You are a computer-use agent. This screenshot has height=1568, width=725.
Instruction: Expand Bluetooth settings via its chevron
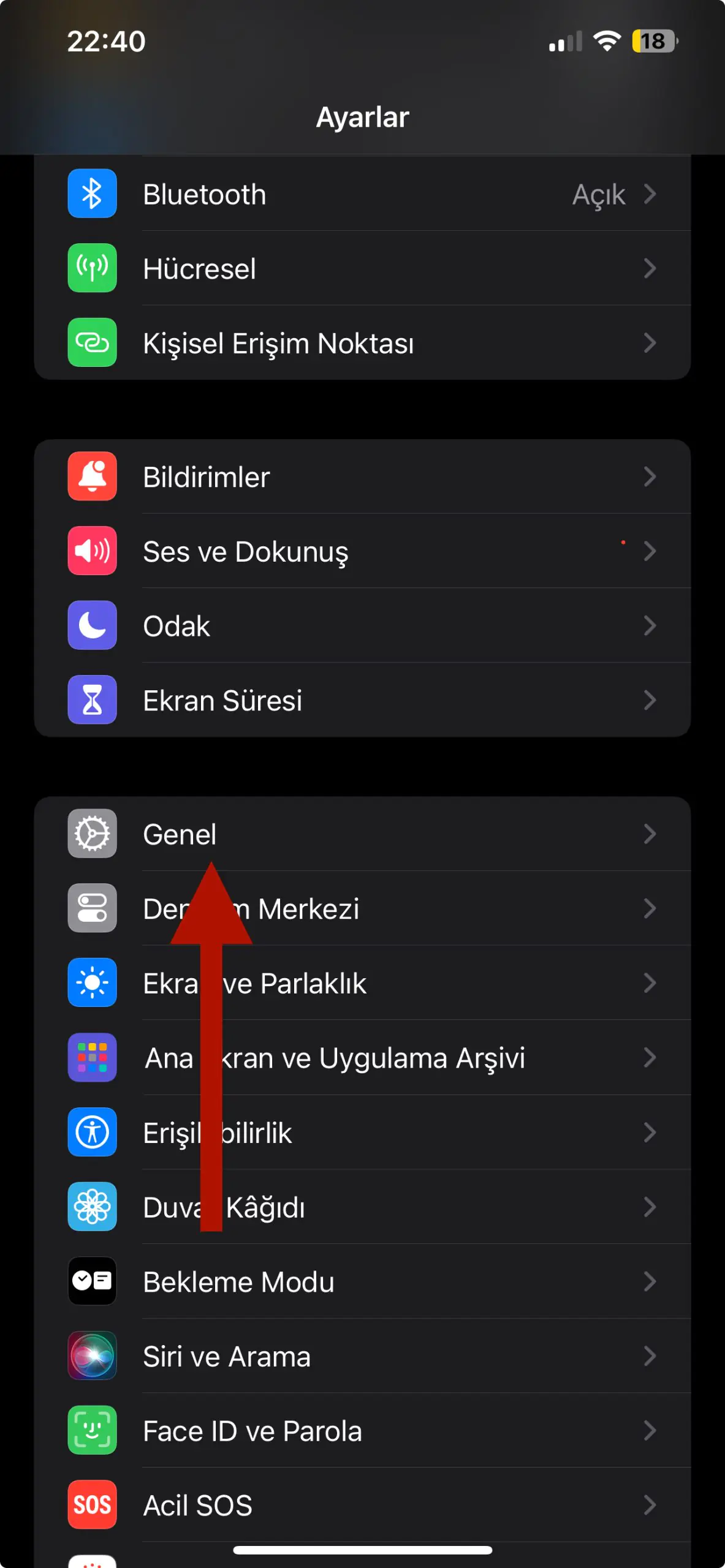coord(651,194)
